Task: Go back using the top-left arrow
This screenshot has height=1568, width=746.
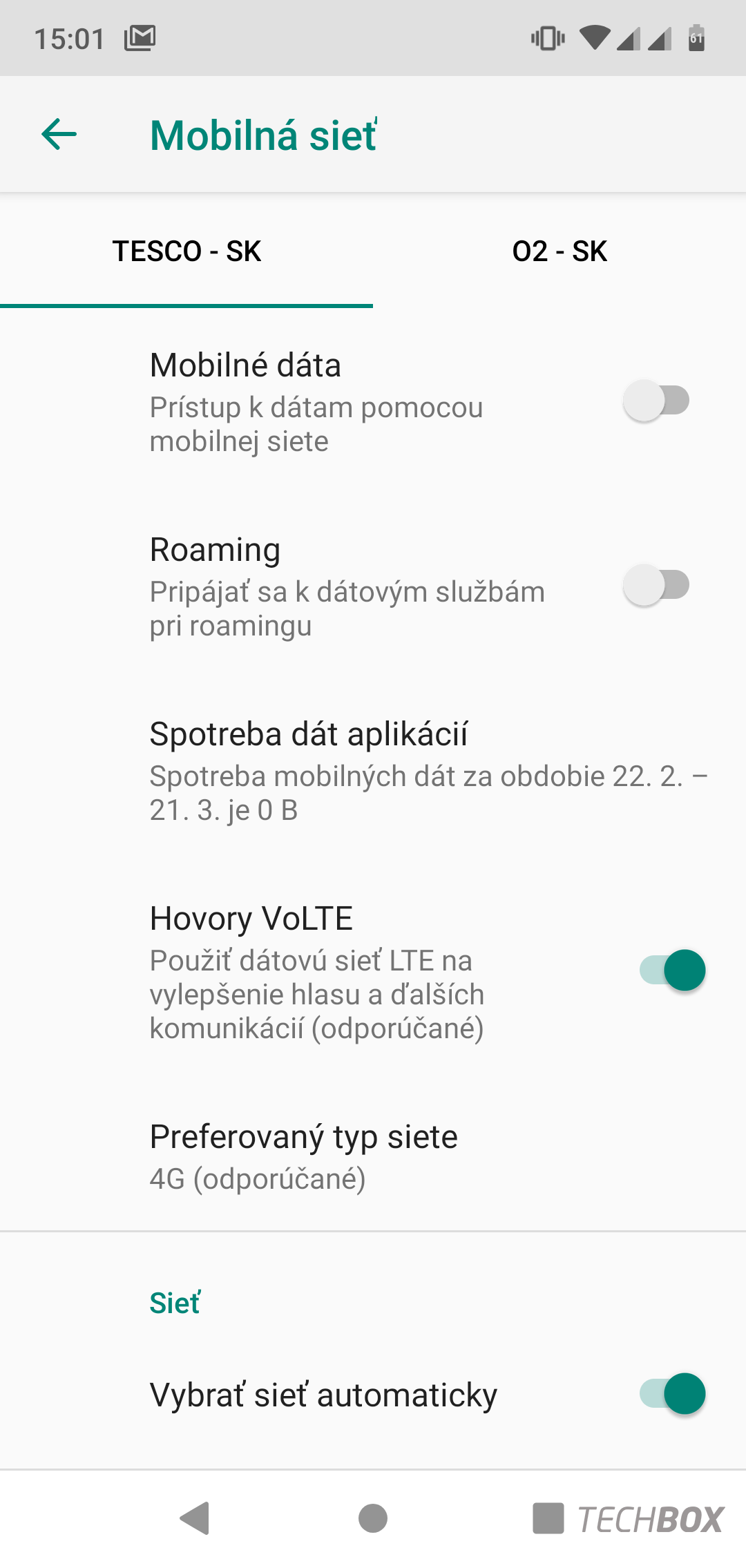Action: (59, 134)
